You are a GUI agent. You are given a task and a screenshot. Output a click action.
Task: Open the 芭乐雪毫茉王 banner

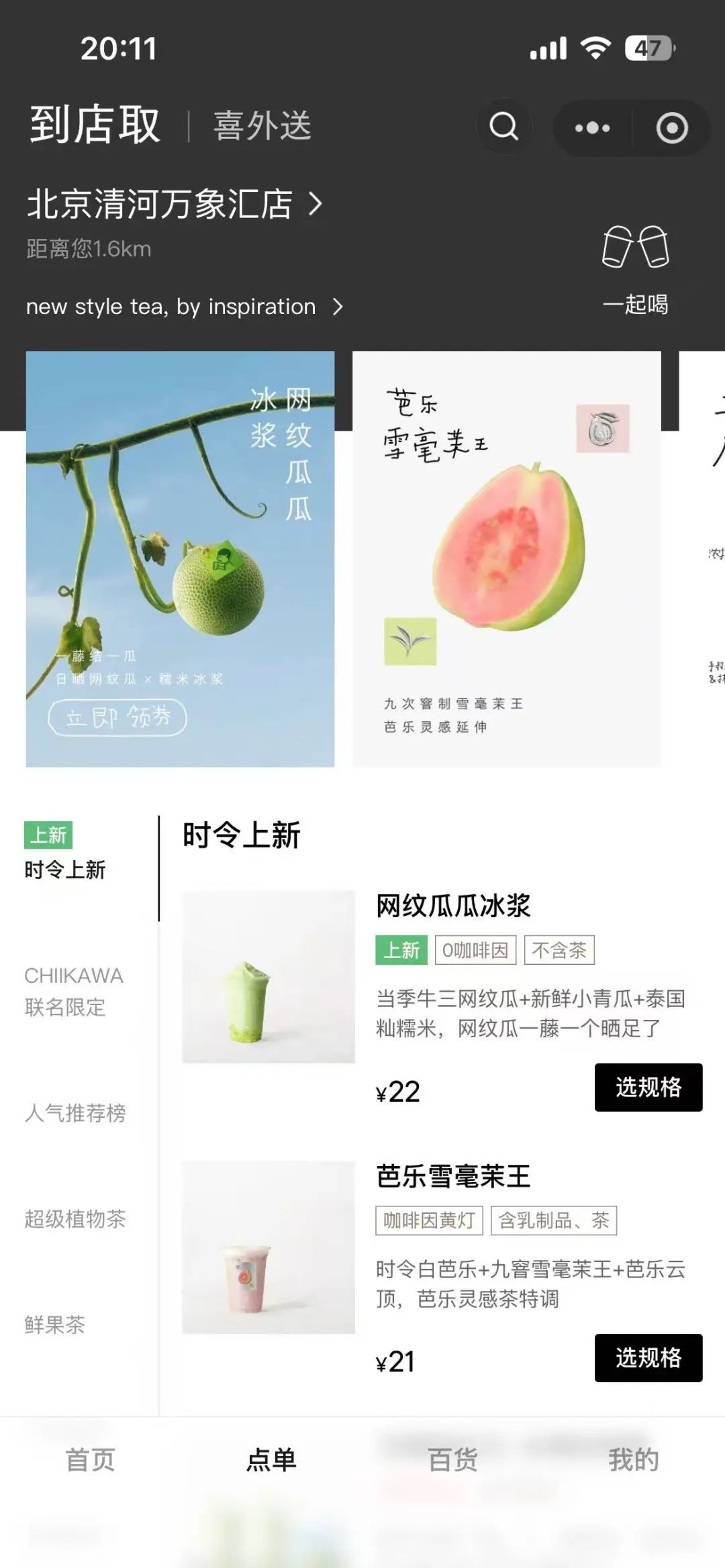pos(506,558)
